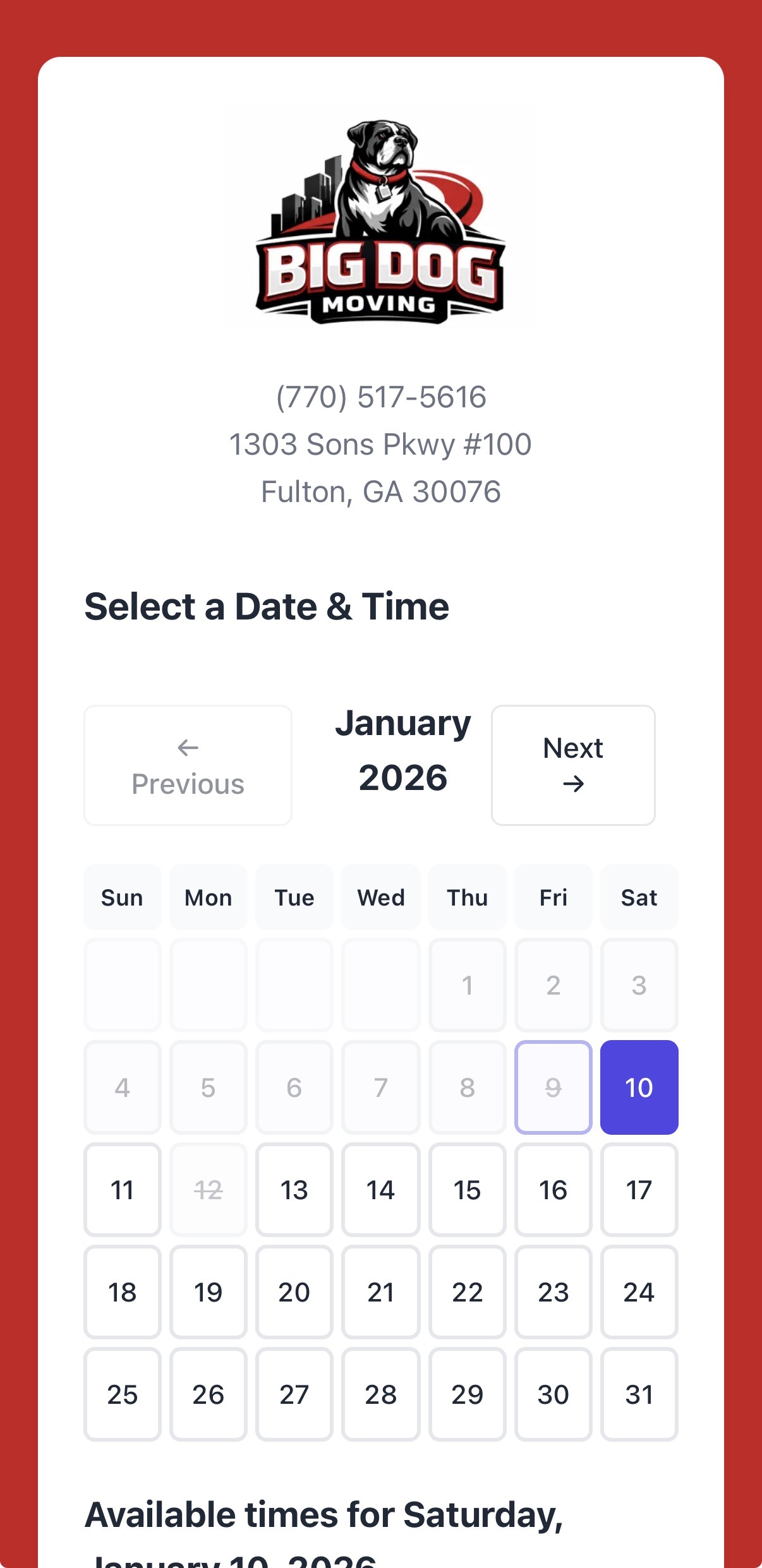
Task: Click the phone number (770) 517-5616
Action: click(x=380, y=397)
